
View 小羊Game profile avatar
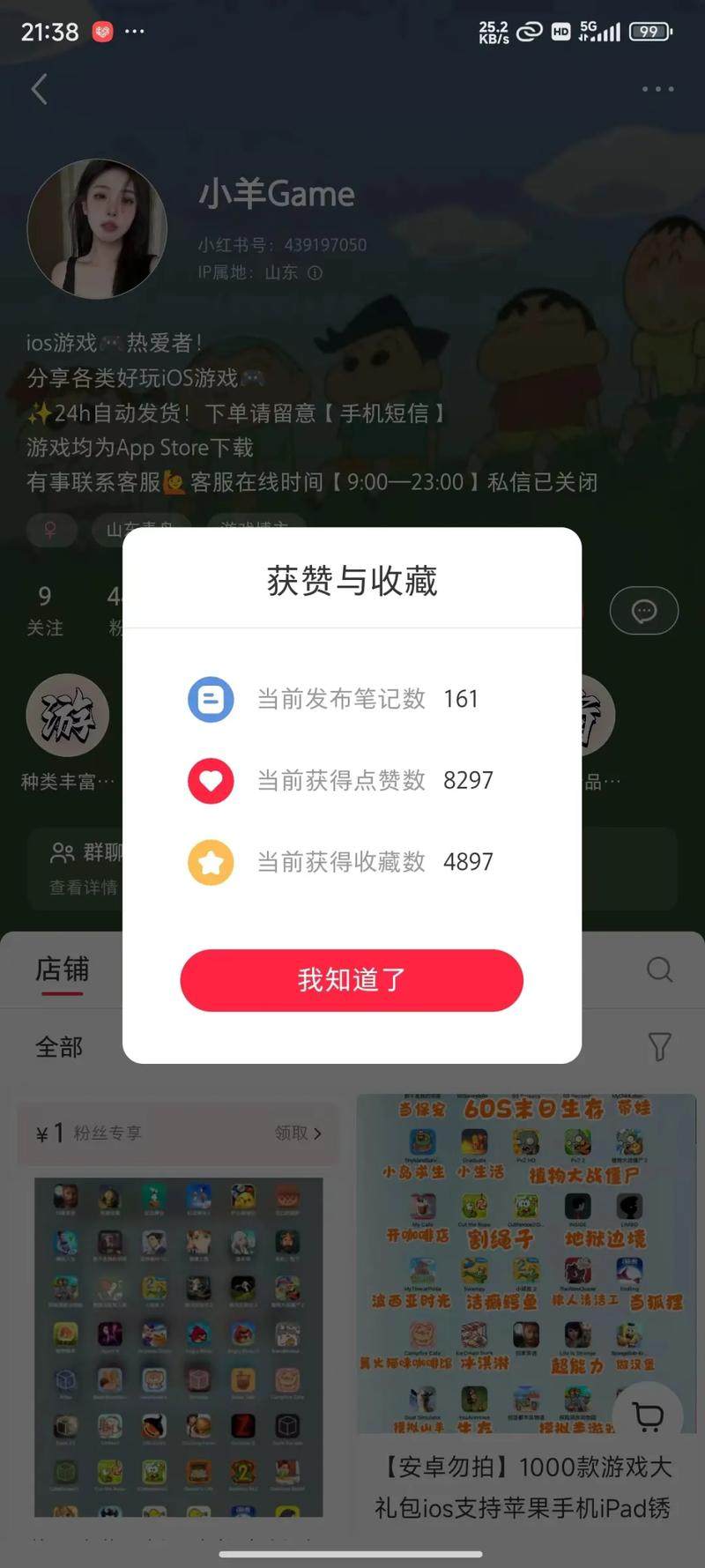click(x=97, y=229)
